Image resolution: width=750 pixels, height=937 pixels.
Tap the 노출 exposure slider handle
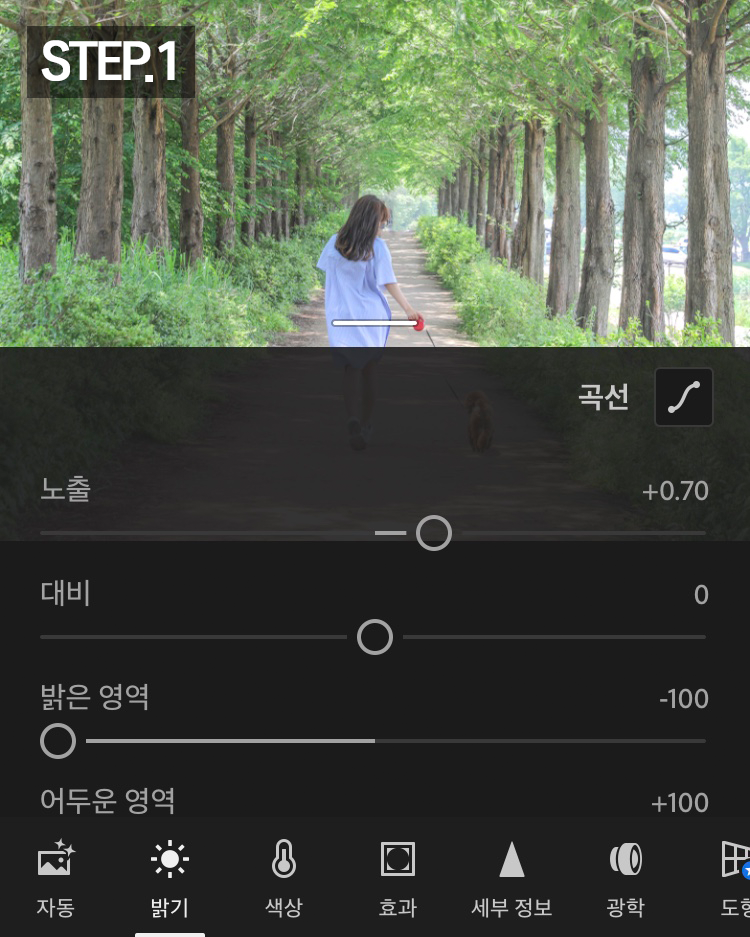click(434, 533)
